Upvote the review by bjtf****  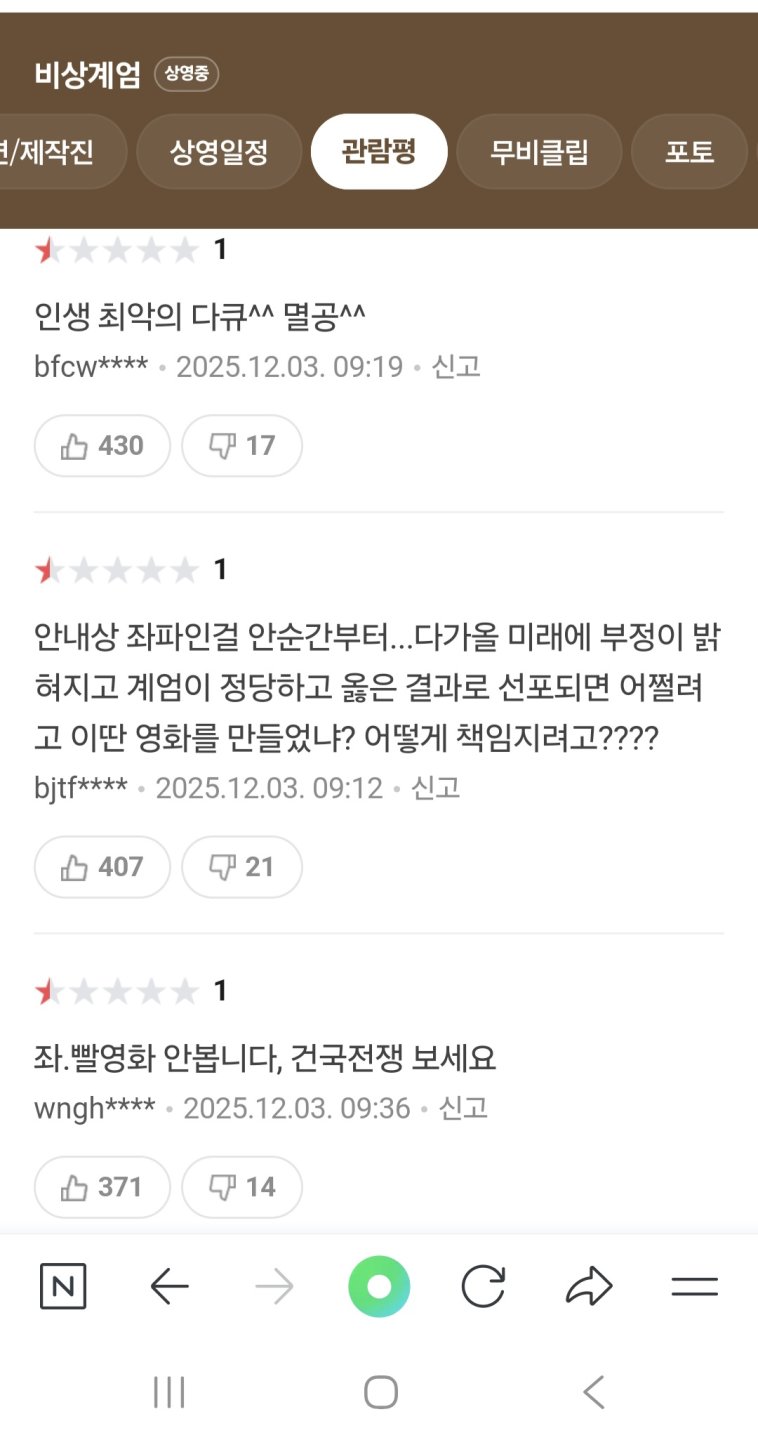coord(102,867)
